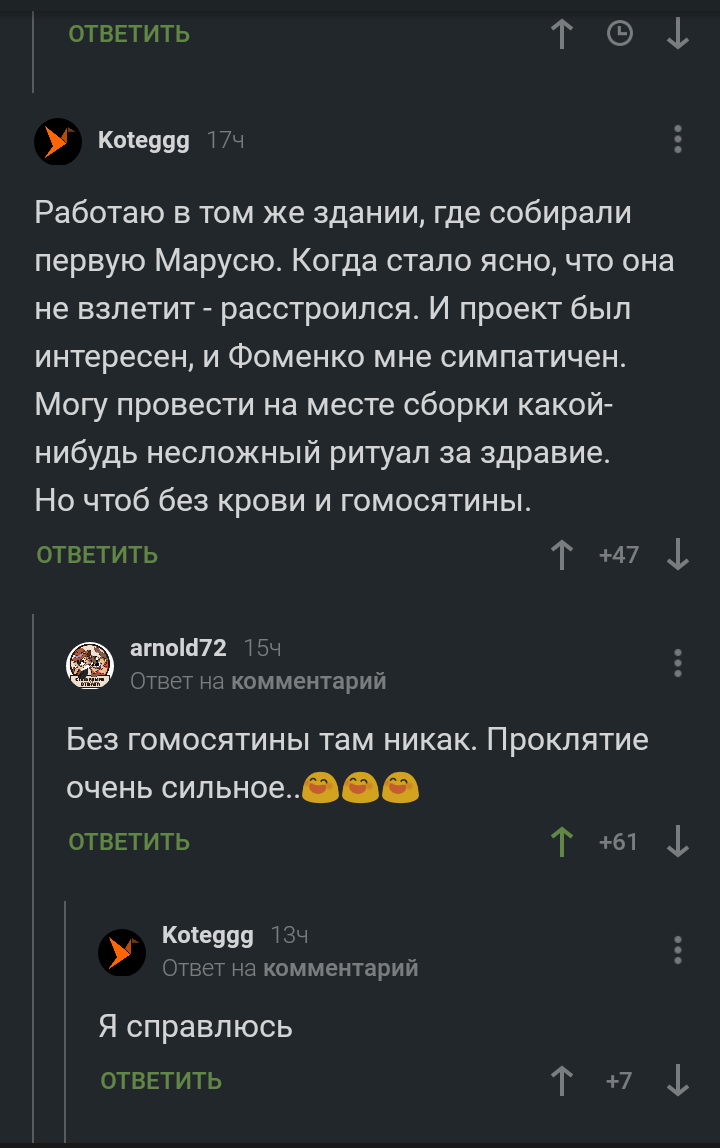Downvote Koteggg's comment rated +47
Viewport: 720px width, 1148px height.
(678, 554)
